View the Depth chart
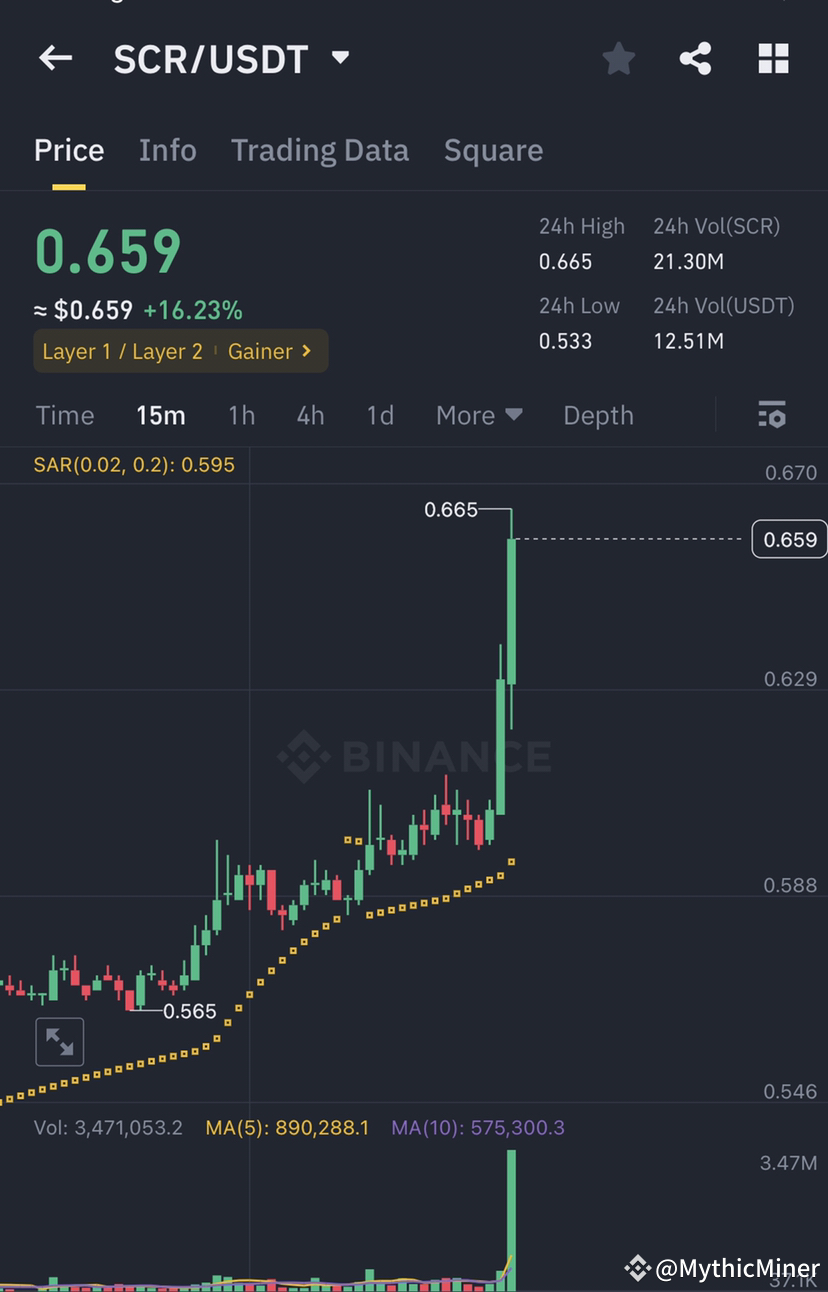 (598, 414)
